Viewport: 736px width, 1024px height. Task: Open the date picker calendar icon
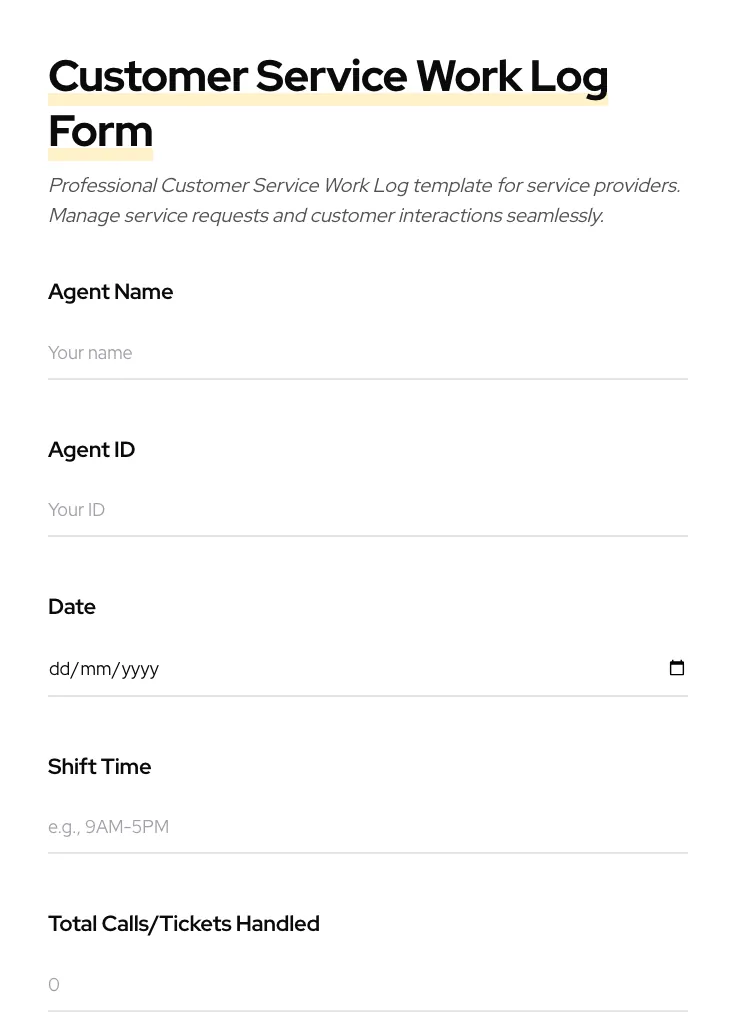click(x=677, y=668)
